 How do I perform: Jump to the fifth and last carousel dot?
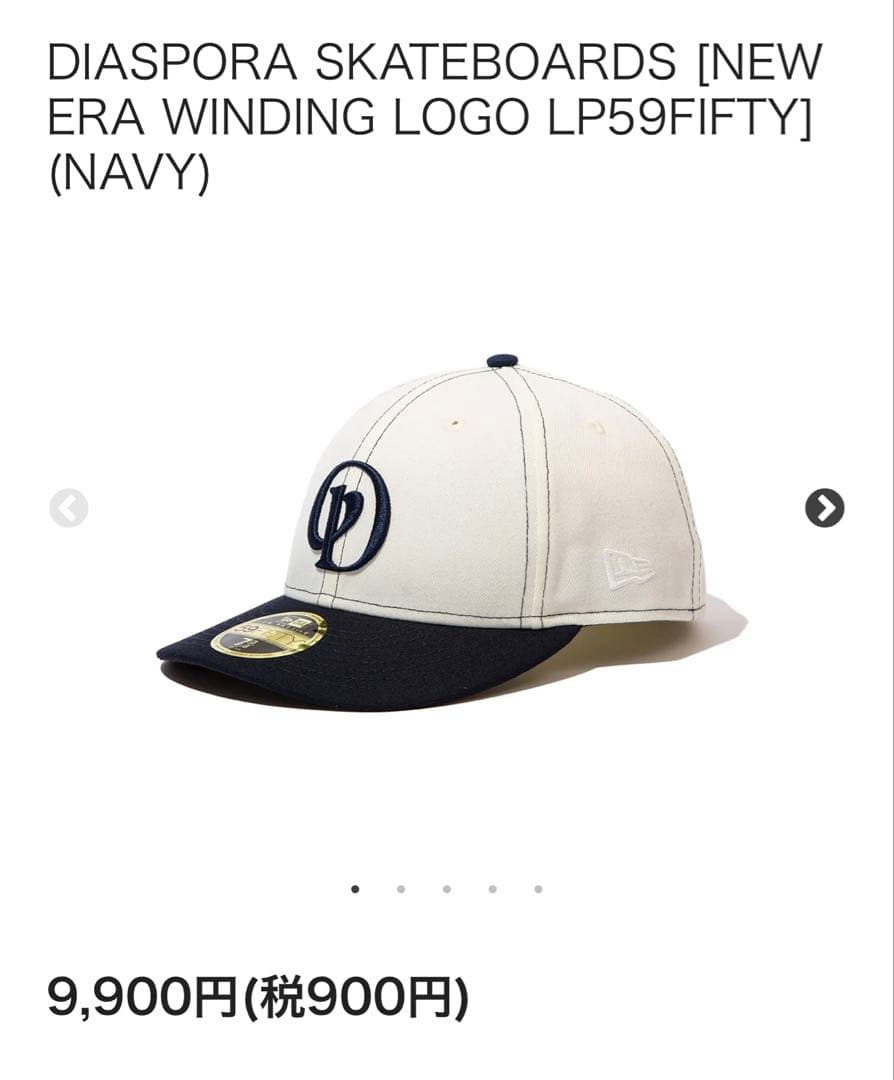(x=538, y=889)
